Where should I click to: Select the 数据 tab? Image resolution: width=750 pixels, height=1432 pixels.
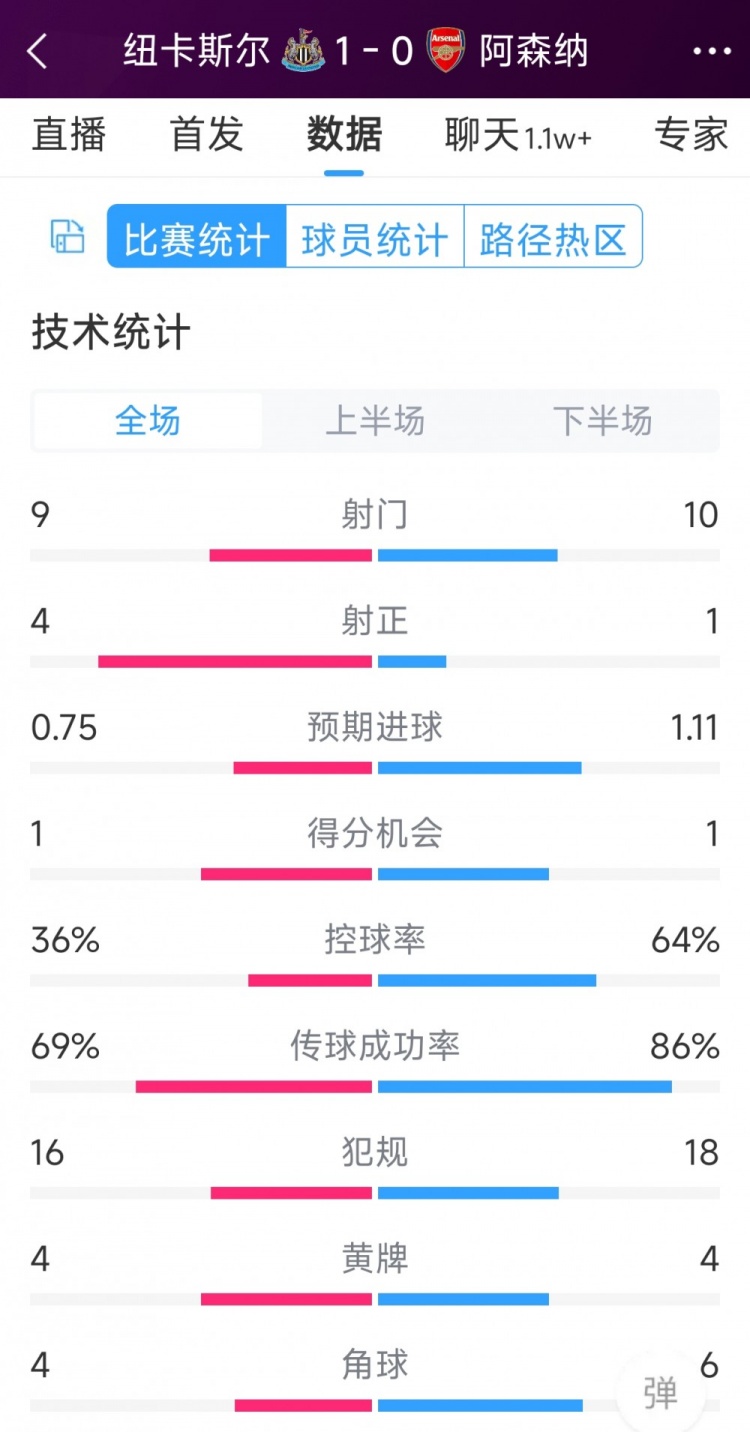tap(344, 135)
